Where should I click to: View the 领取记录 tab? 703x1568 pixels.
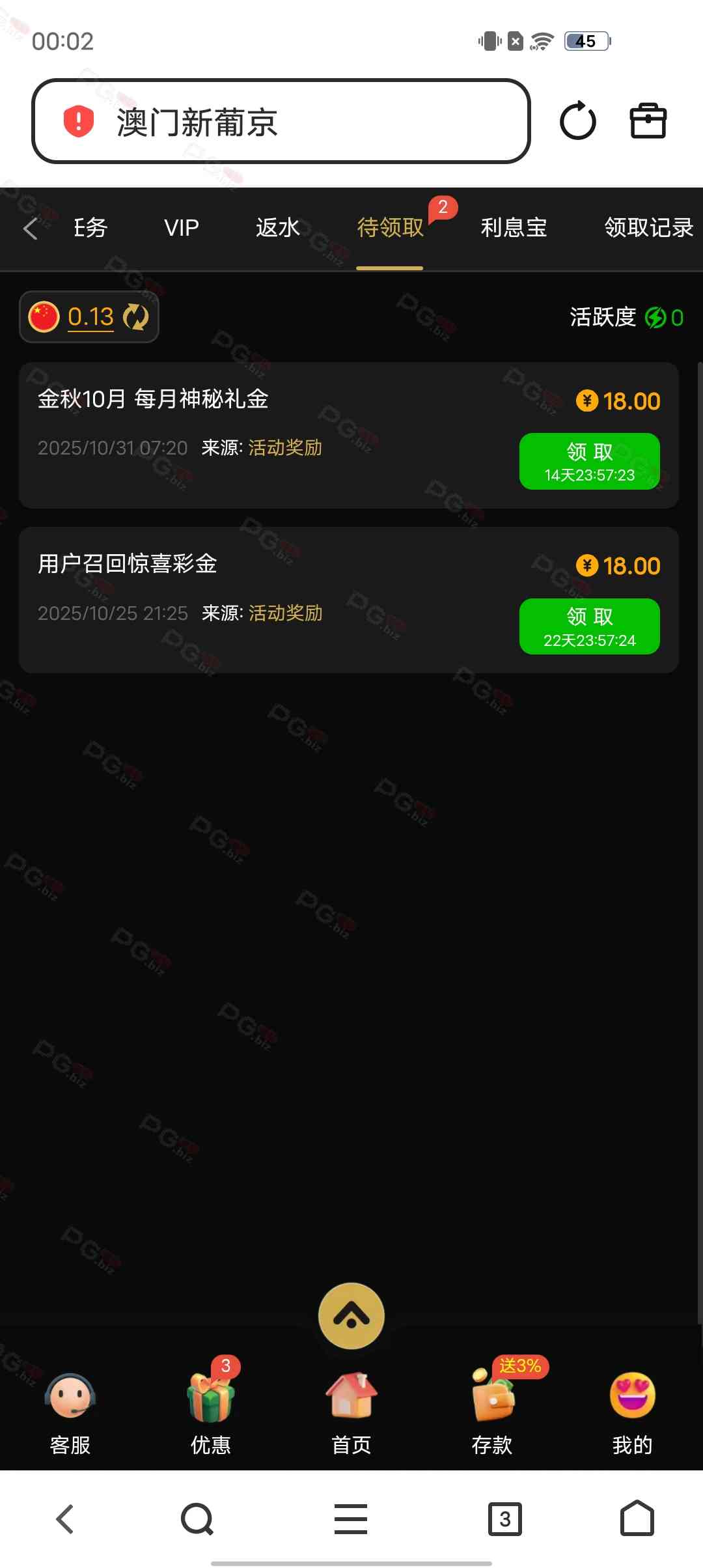[x=648, y=228]
